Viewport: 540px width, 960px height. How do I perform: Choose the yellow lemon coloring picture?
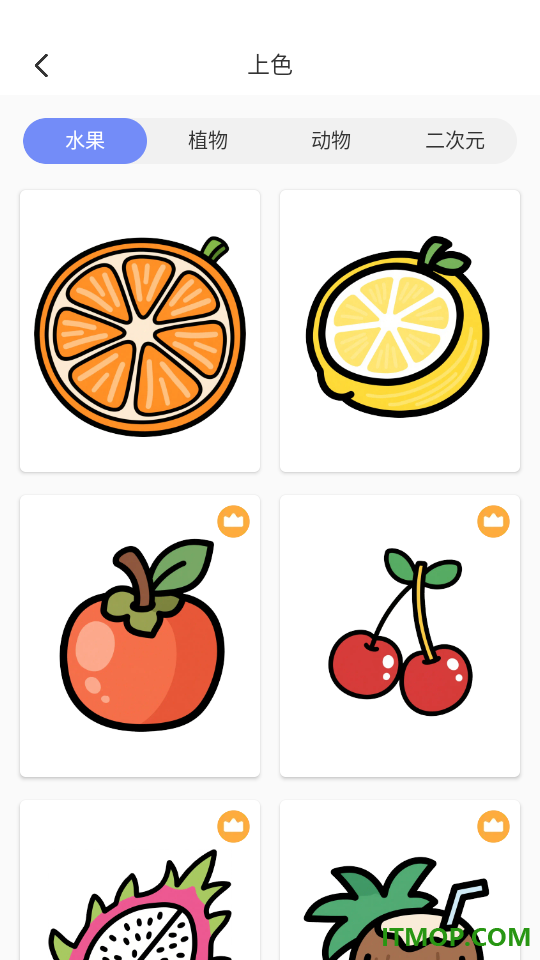tap(400, 331)
